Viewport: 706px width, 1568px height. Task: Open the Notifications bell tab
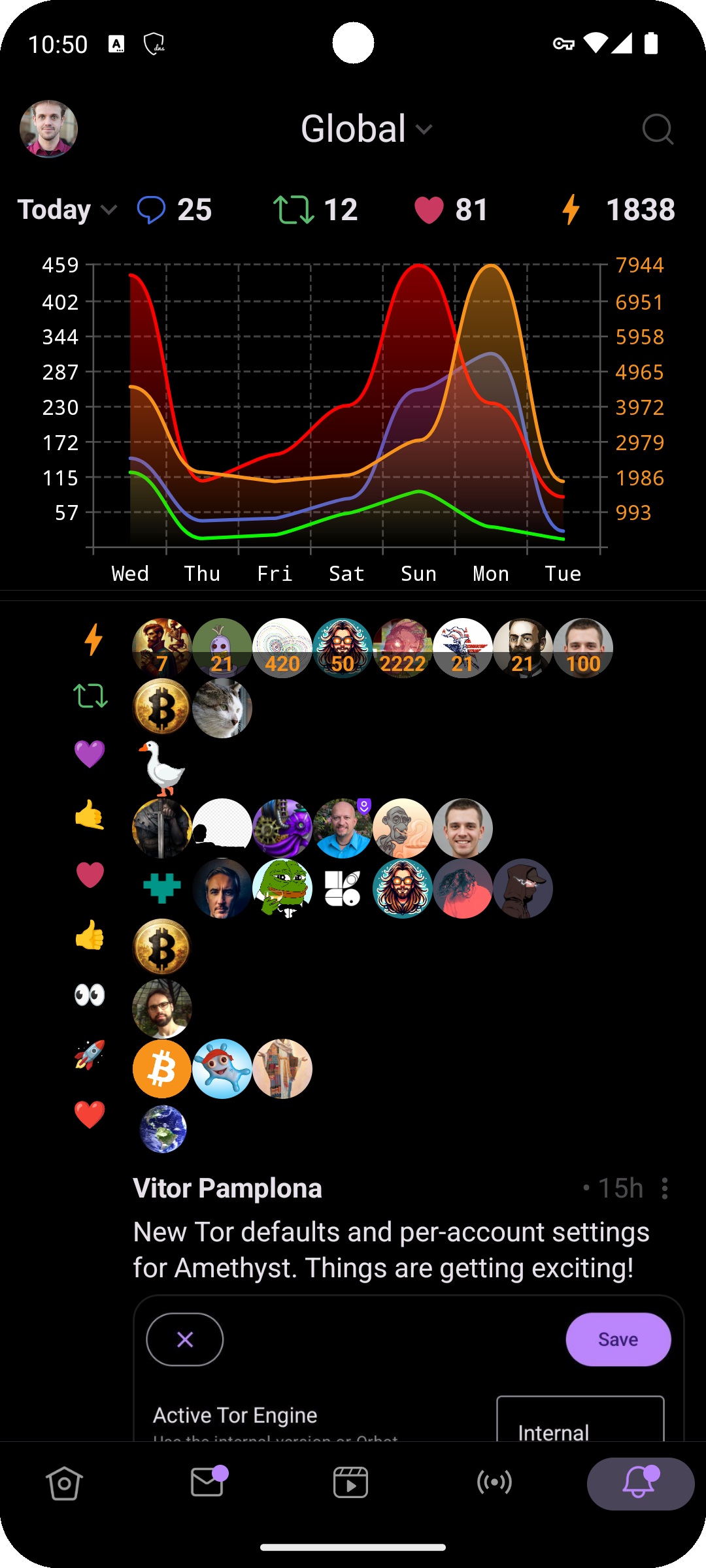click(641, 1483)
